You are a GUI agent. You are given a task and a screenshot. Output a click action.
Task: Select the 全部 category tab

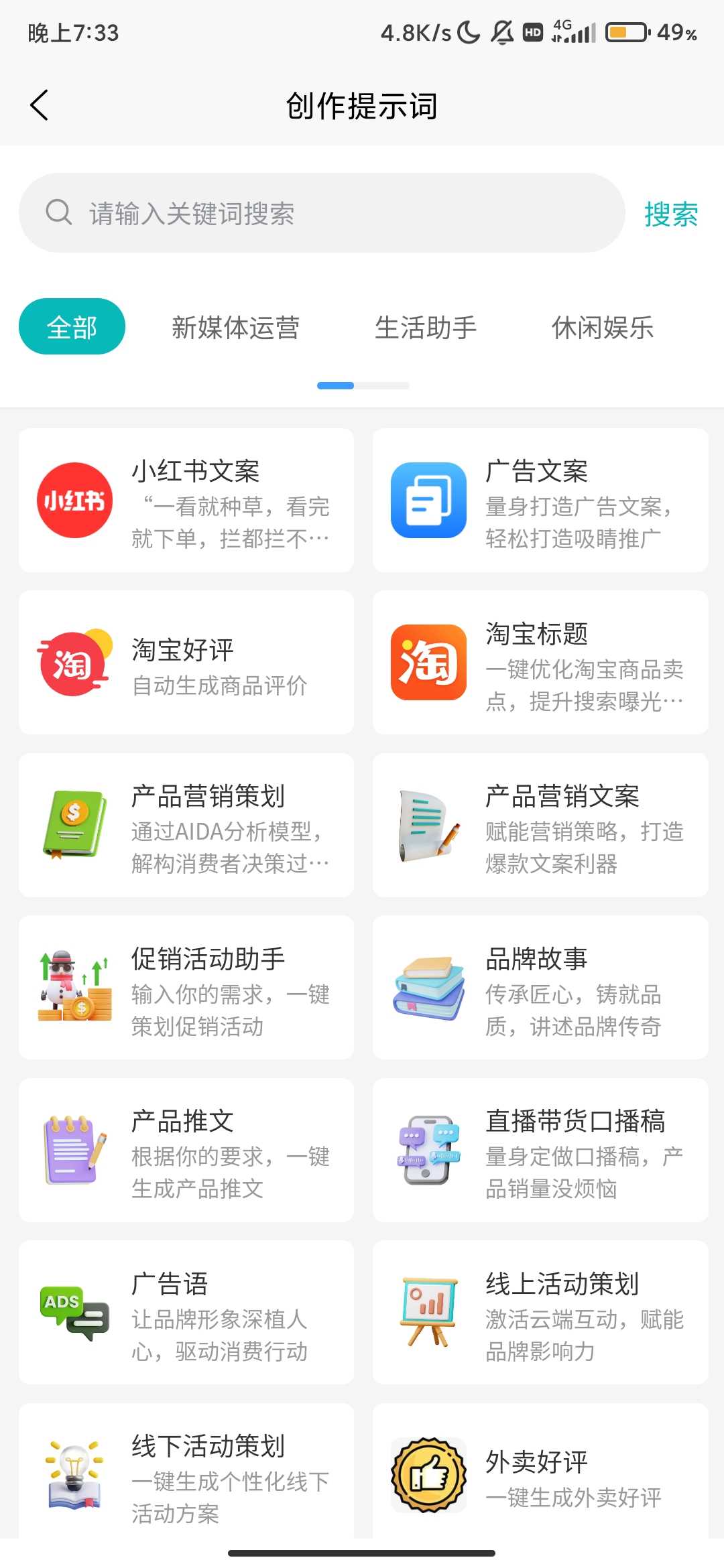pyautogui.click(x=72, y=327)
